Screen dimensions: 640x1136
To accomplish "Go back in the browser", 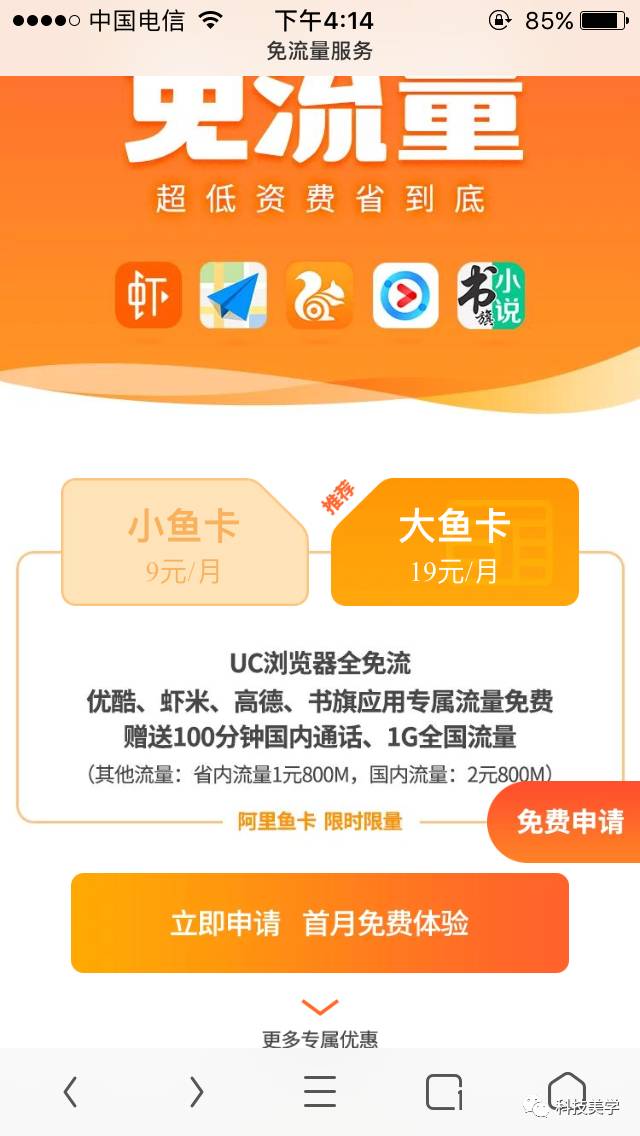I will pos(70,1092).
